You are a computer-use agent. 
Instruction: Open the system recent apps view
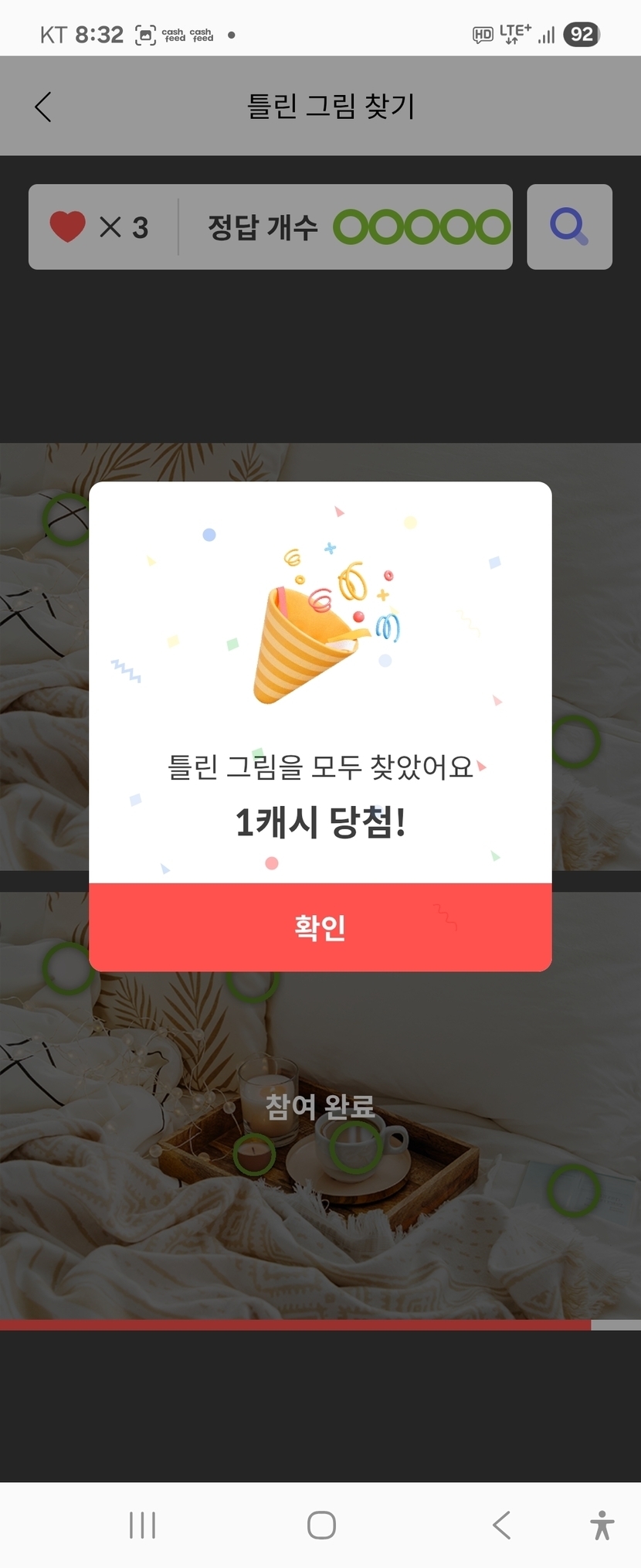tap(143, 1525)
